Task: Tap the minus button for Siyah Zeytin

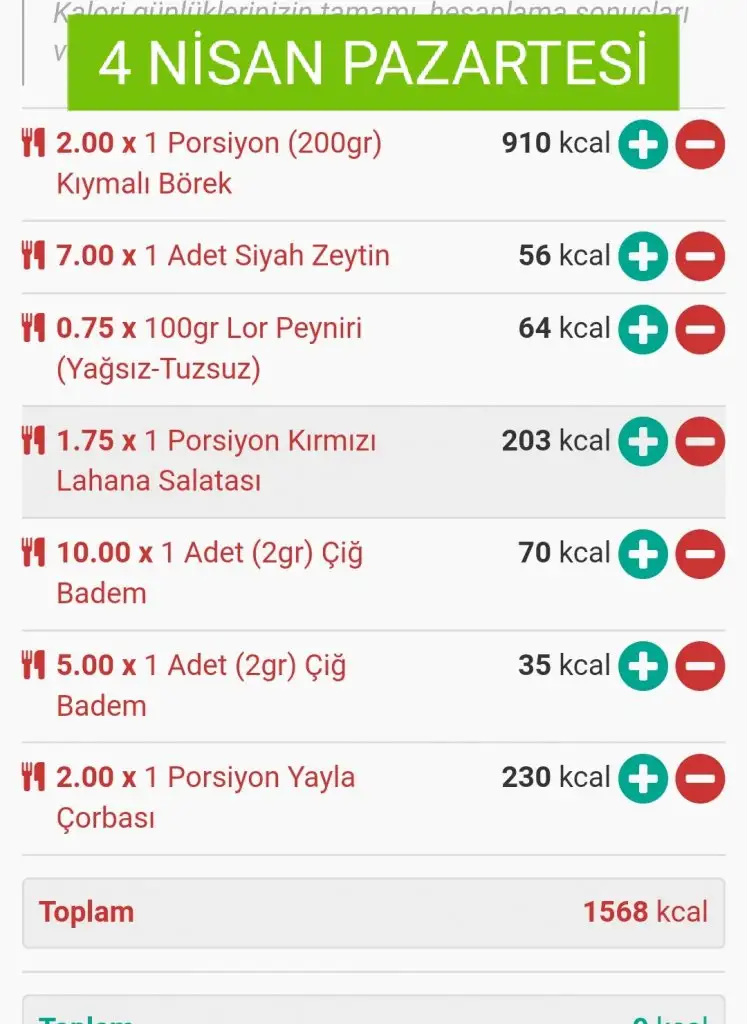Action: (x=700, y=257)
